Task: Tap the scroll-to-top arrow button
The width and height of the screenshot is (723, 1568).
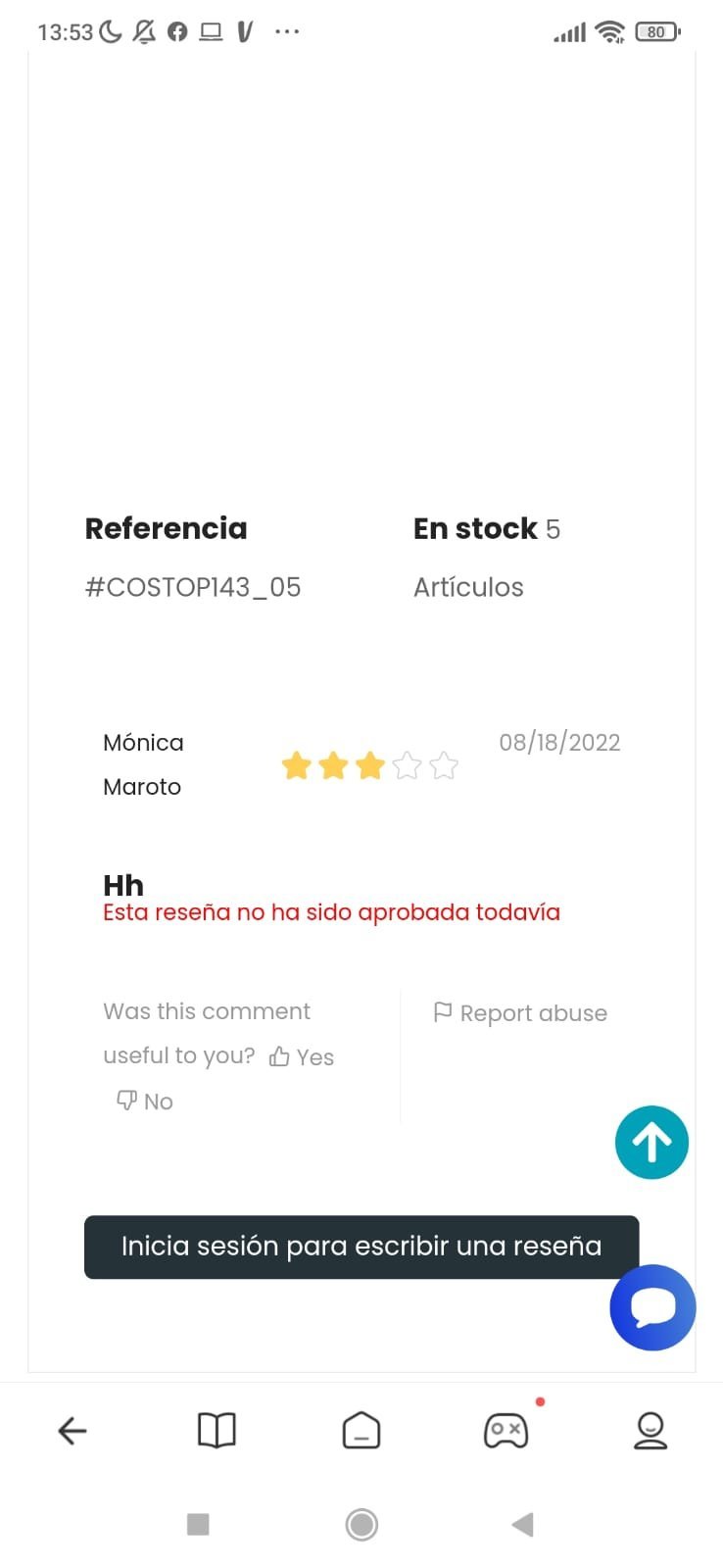Action: [x=651, y=1142]
